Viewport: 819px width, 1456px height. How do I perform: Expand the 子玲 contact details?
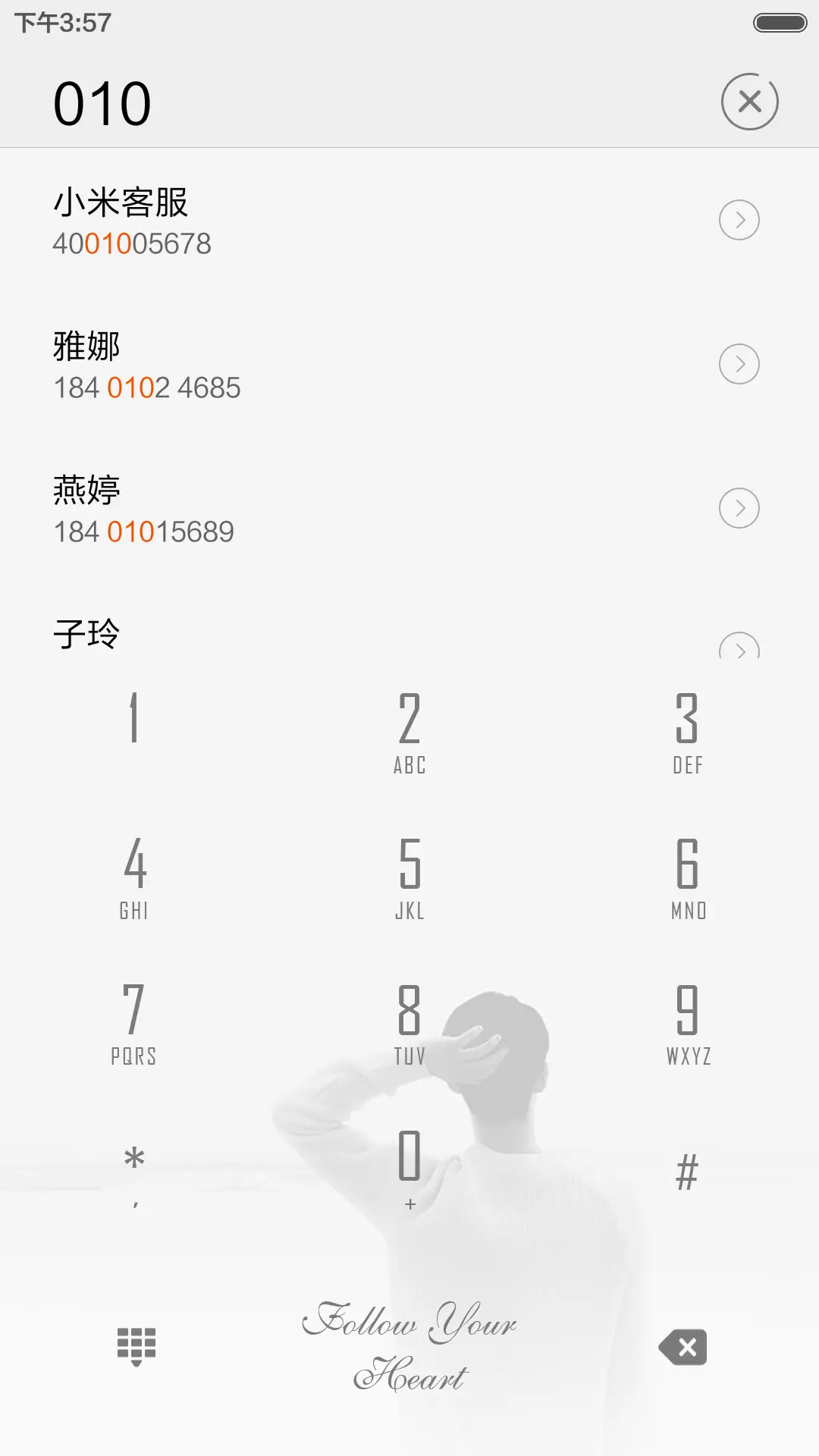coord(739,651)
